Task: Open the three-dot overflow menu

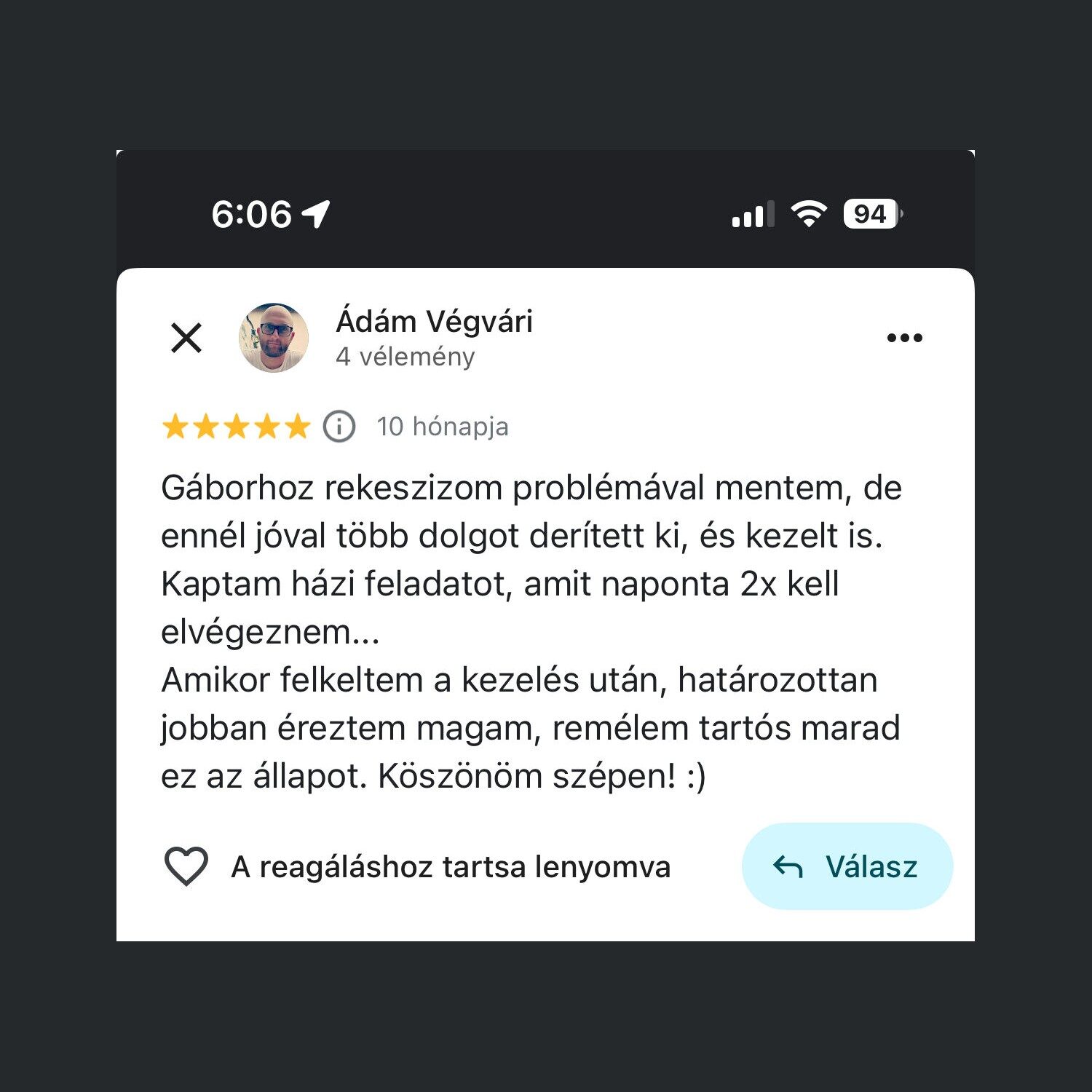Action: click(x=904, y=338)
